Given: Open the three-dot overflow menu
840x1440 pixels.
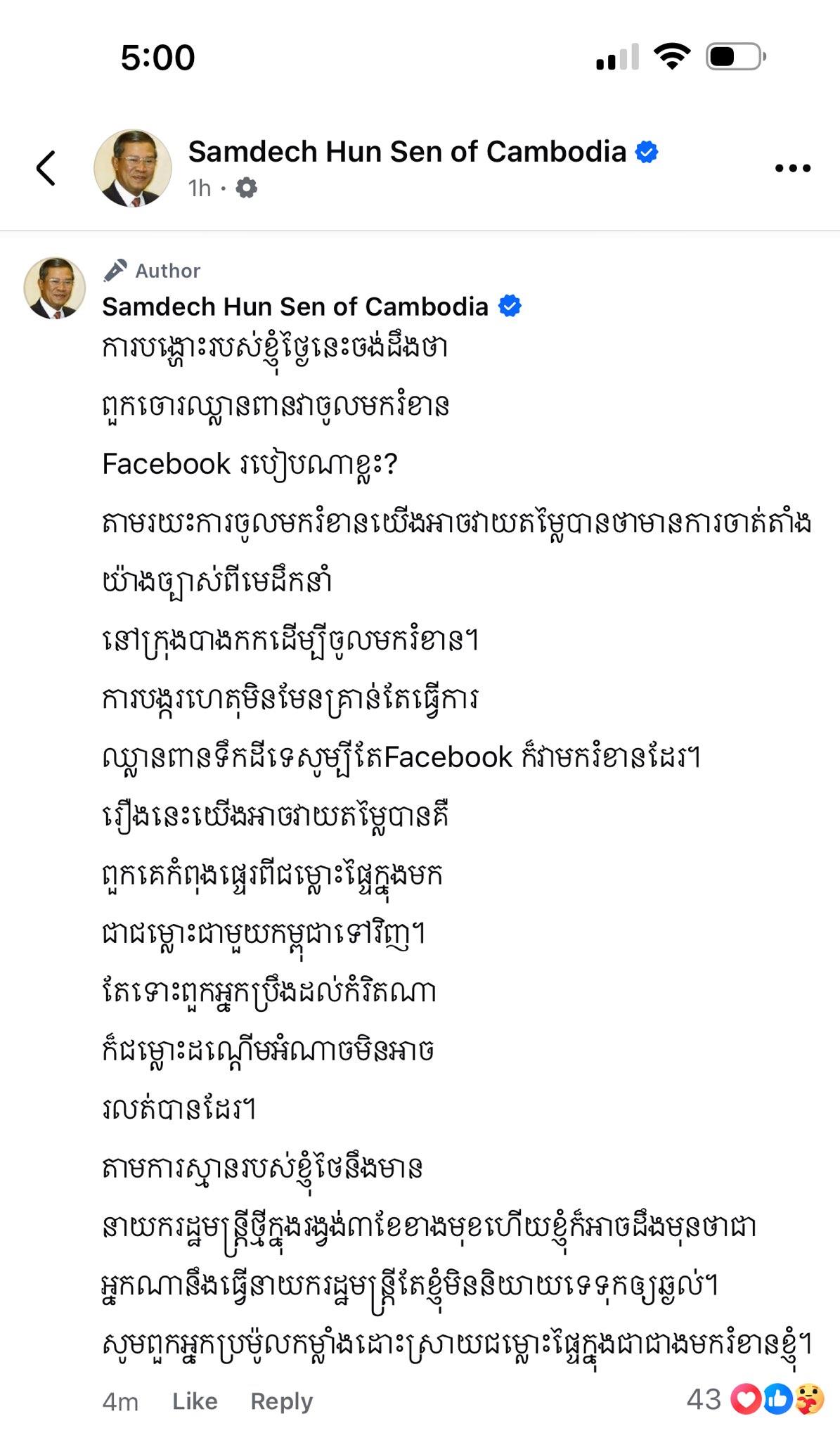Looking at the screenshot, I should coord(792,168).
